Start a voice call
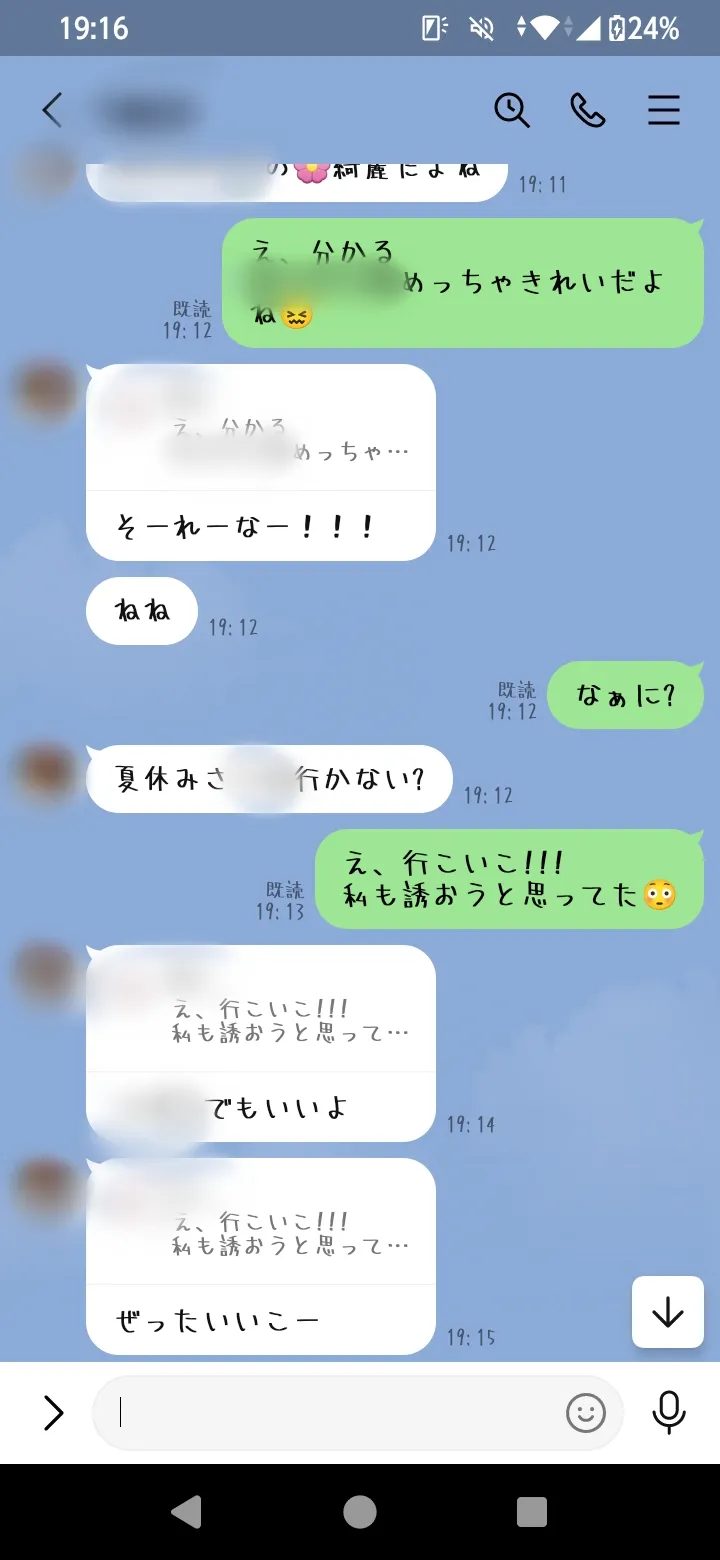This screenshot has height=1560, width=720. click(x=588, y=110)
